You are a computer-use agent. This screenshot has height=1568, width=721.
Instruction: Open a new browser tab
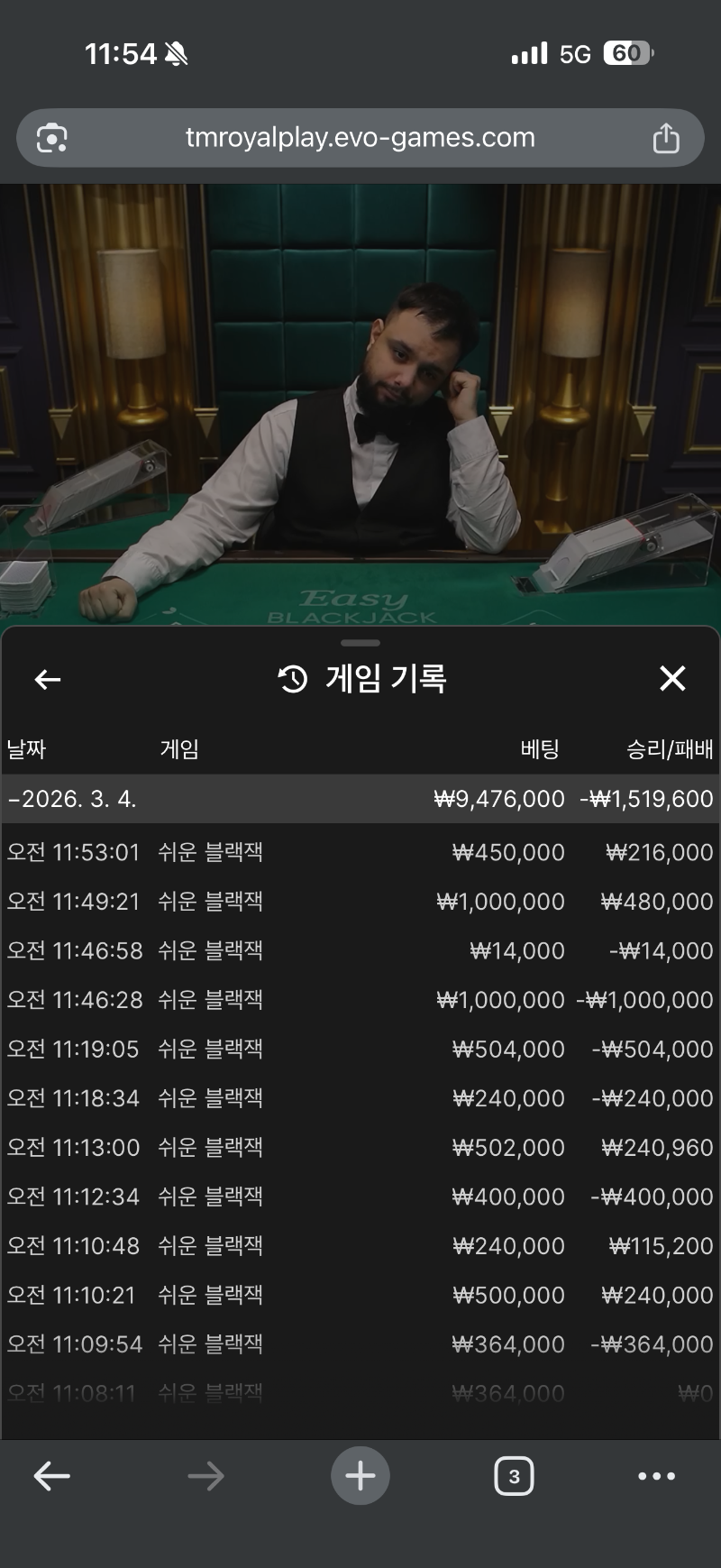point(360,1476)
